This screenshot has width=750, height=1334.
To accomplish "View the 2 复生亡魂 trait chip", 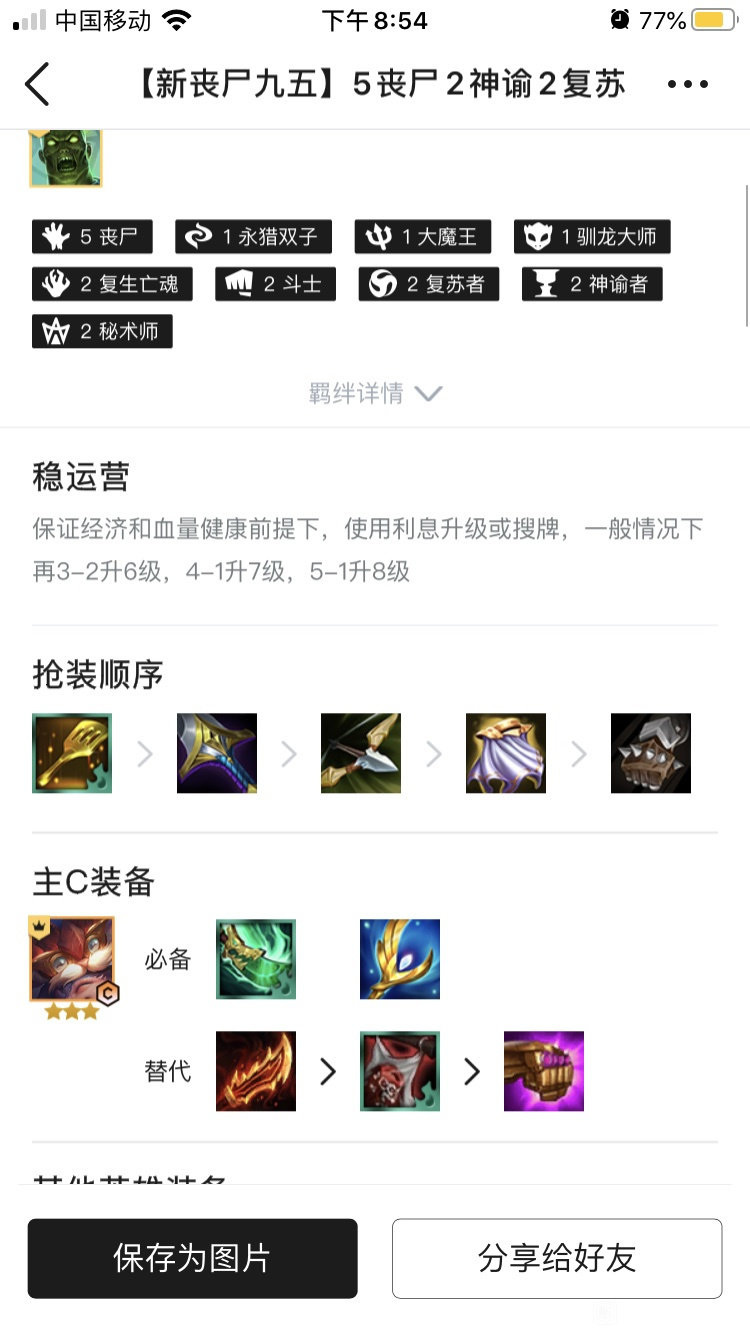I will [x=112, y=284].
